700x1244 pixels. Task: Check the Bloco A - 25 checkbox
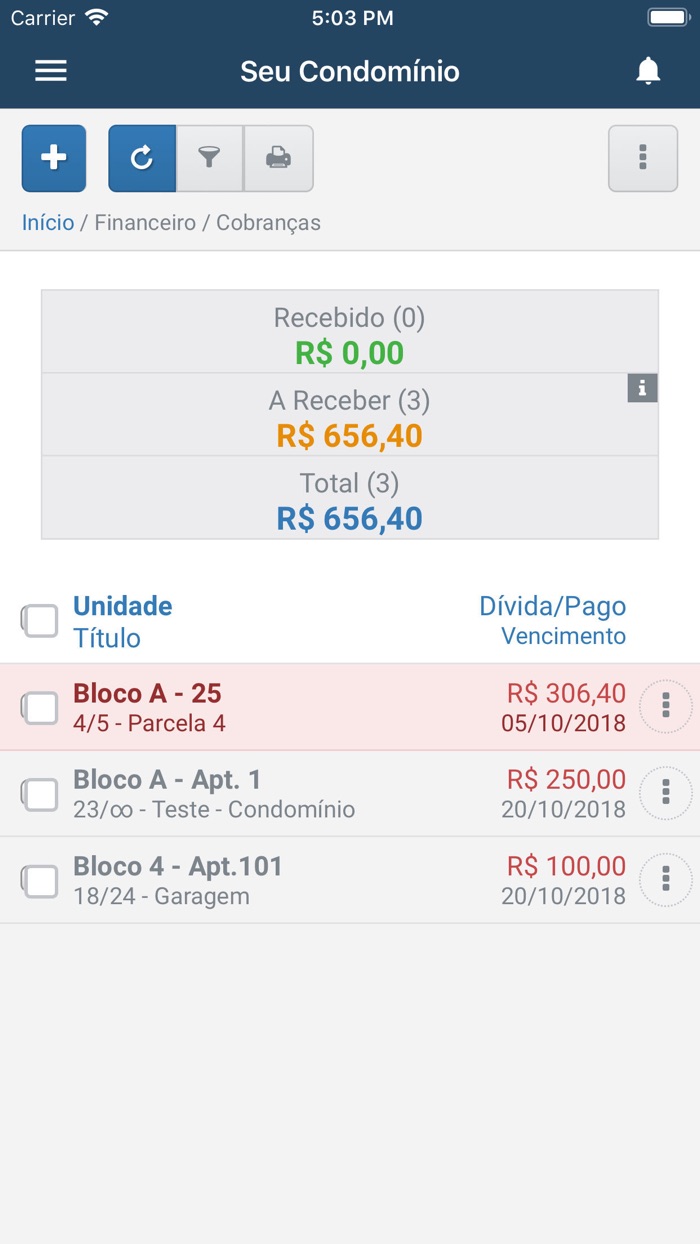pos(41,708)
